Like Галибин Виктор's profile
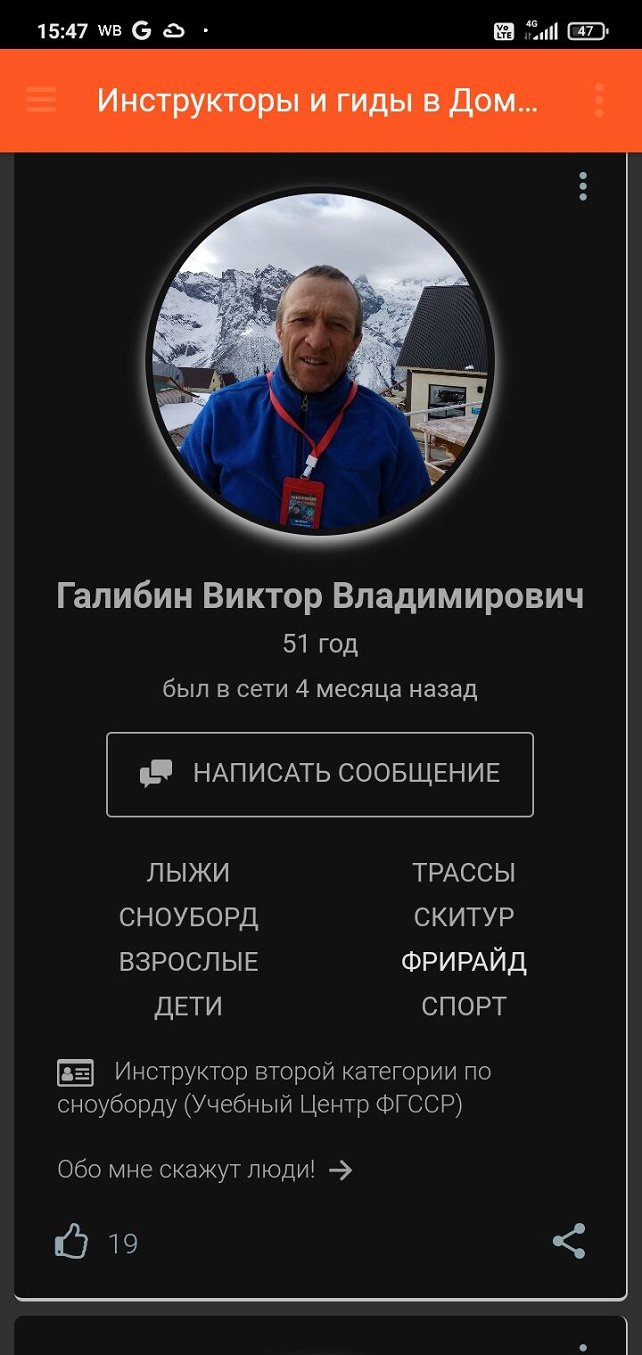 [x=72, y=1243]
